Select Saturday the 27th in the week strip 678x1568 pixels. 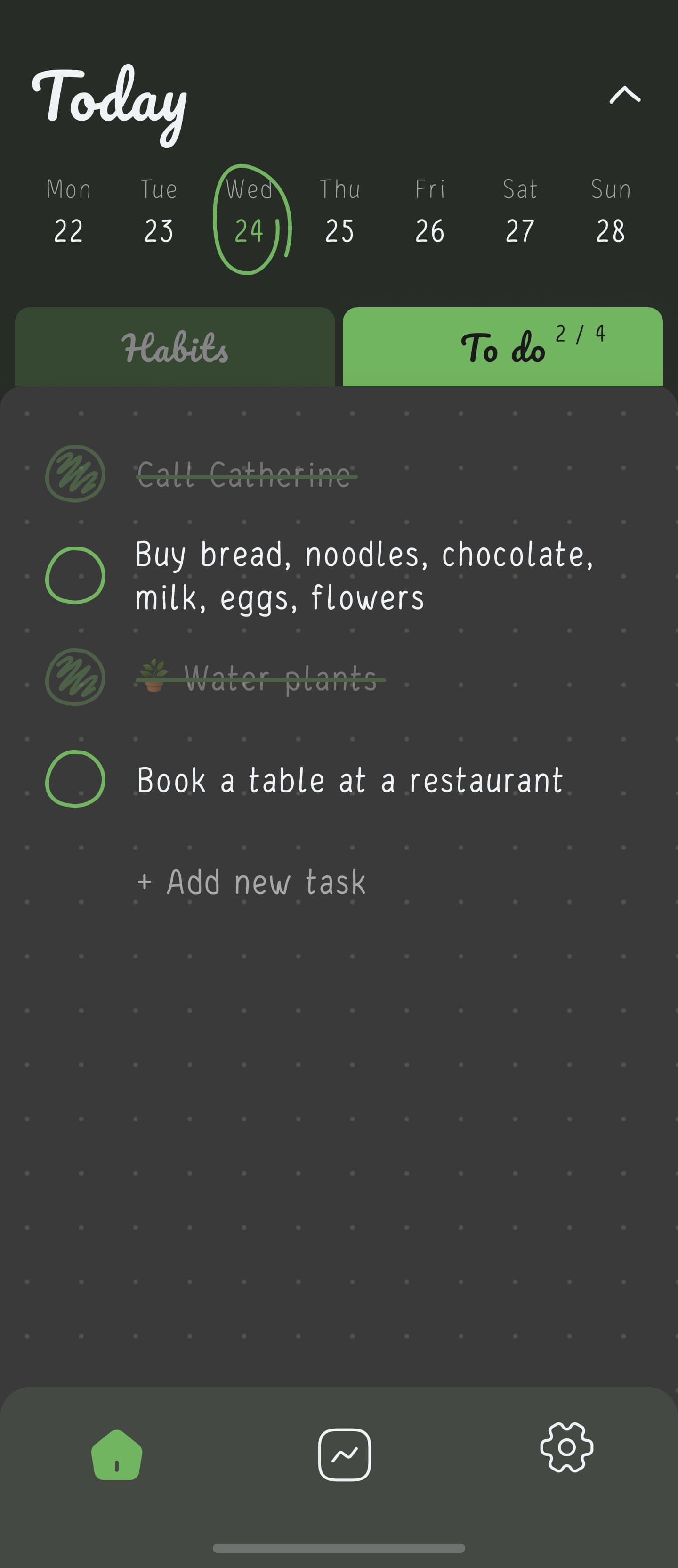[x=521, y=230]
